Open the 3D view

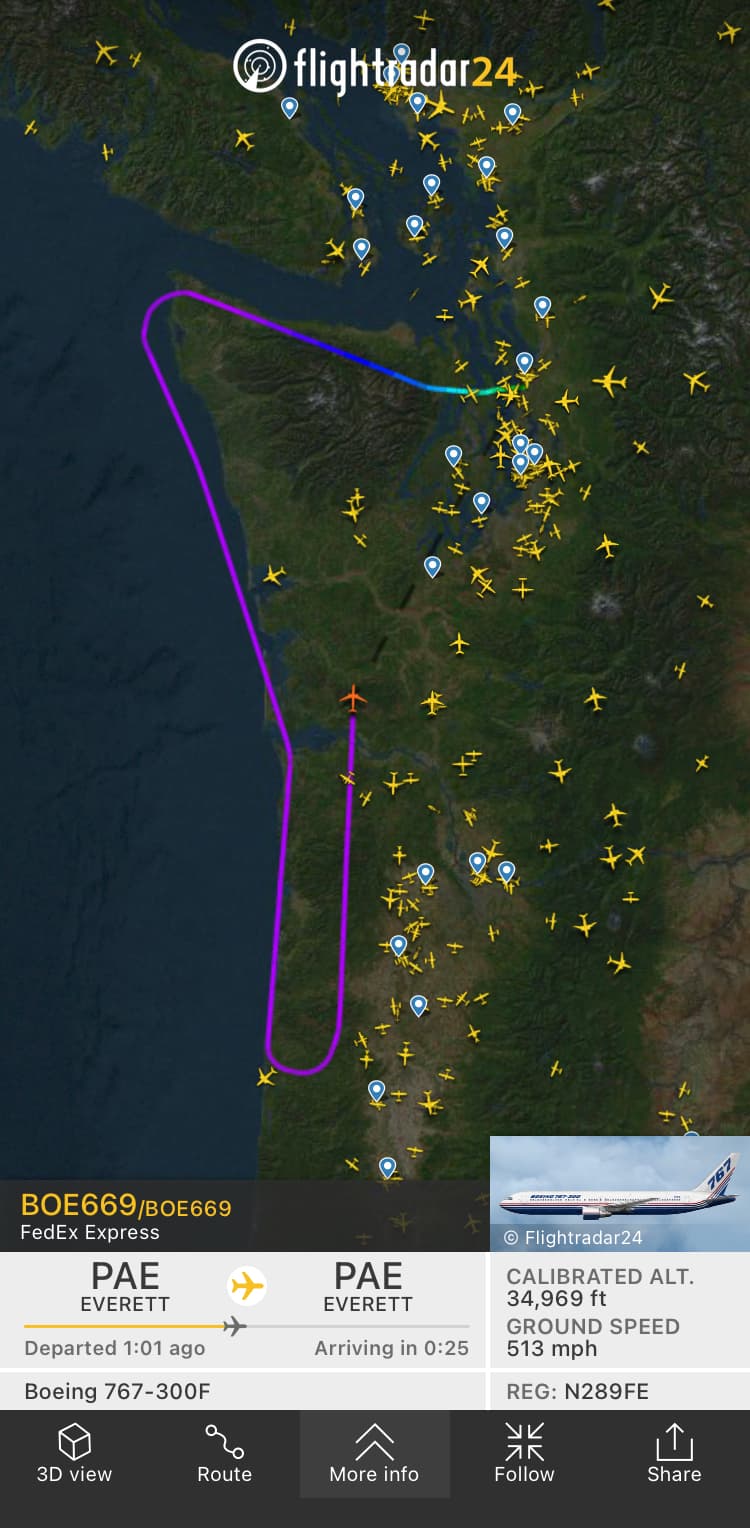tap(74, 1453)
